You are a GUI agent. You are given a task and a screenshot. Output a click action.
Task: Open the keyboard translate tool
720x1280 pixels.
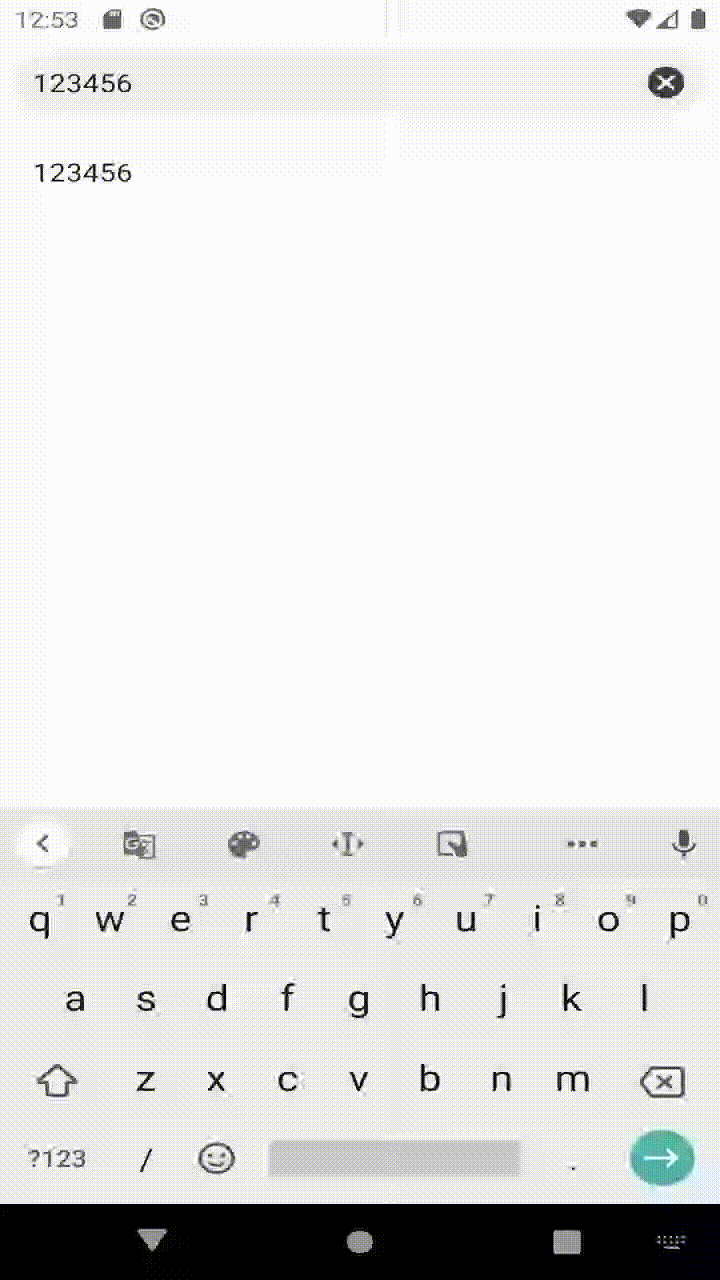click(139, 845)
